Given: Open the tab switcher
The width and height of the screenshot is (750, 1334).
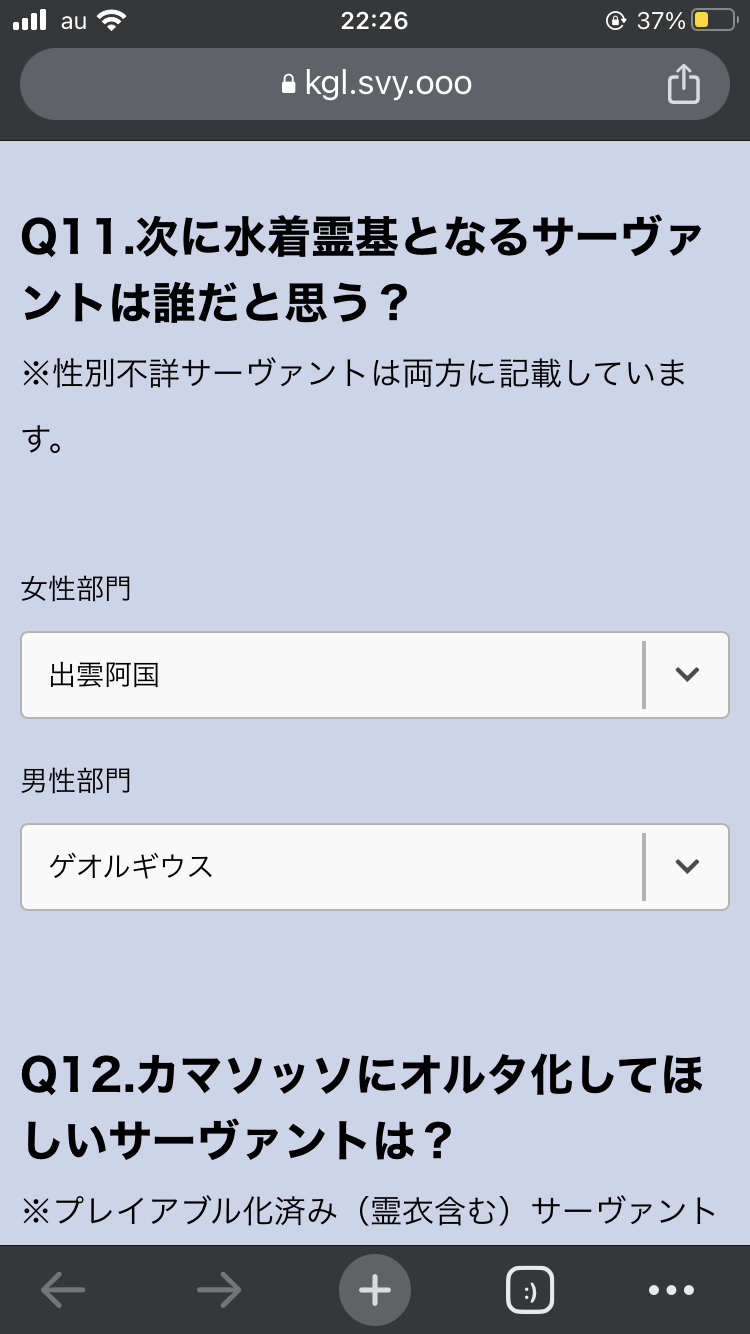Looking at the screenshot, I should [530, 1290].
